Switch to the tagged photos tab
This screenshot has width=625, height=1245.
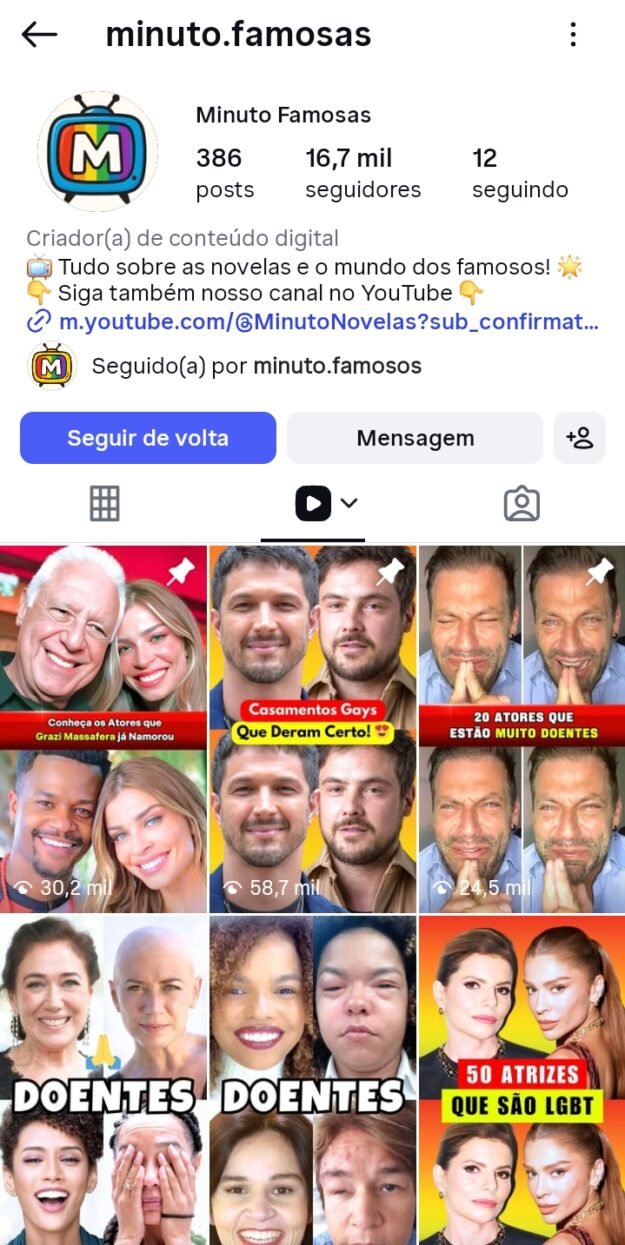coord(521,504)
